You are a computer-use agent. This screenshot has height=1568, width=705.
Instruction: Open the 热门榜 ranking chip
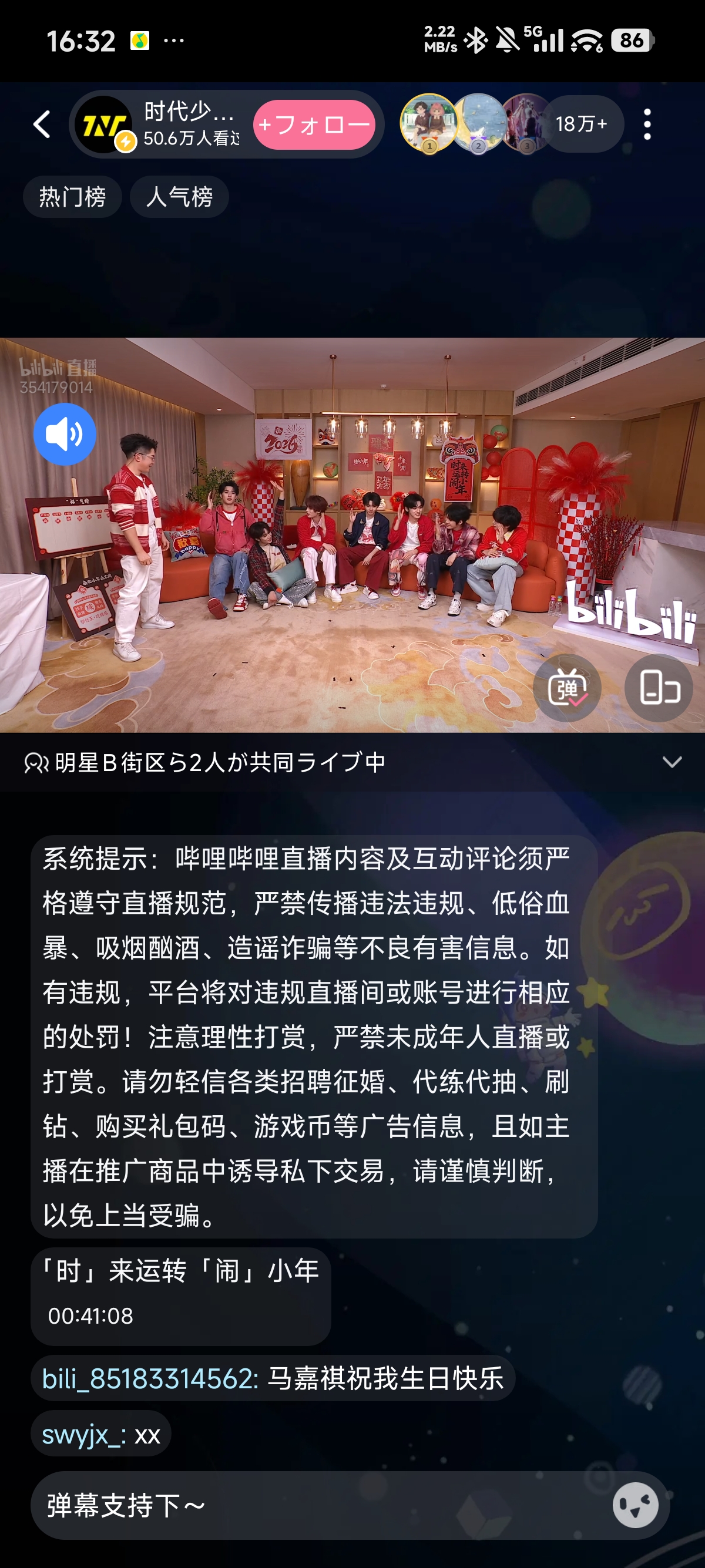pos(72,197)
